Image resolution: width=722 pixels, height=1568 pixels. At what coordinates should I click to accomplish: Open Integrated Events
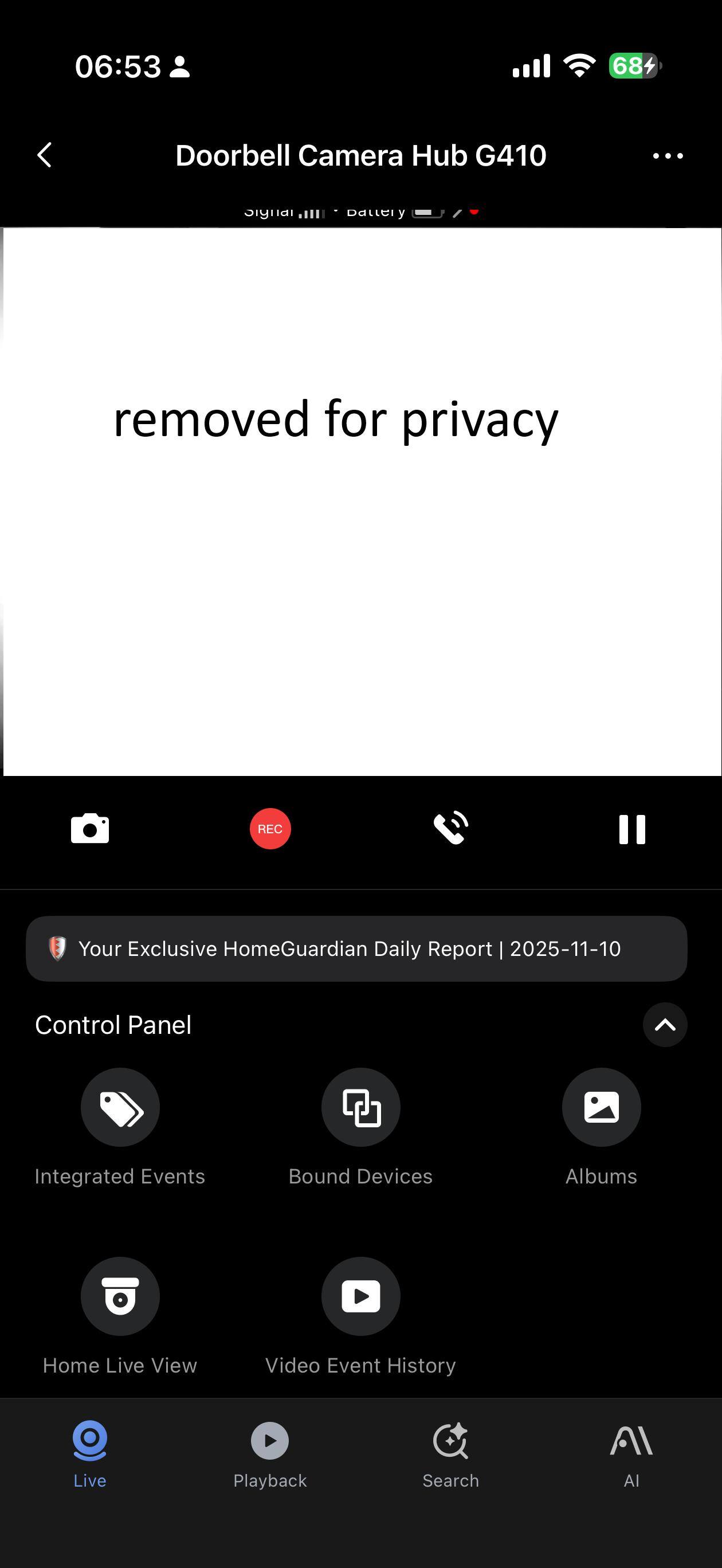coord(120,1108)
